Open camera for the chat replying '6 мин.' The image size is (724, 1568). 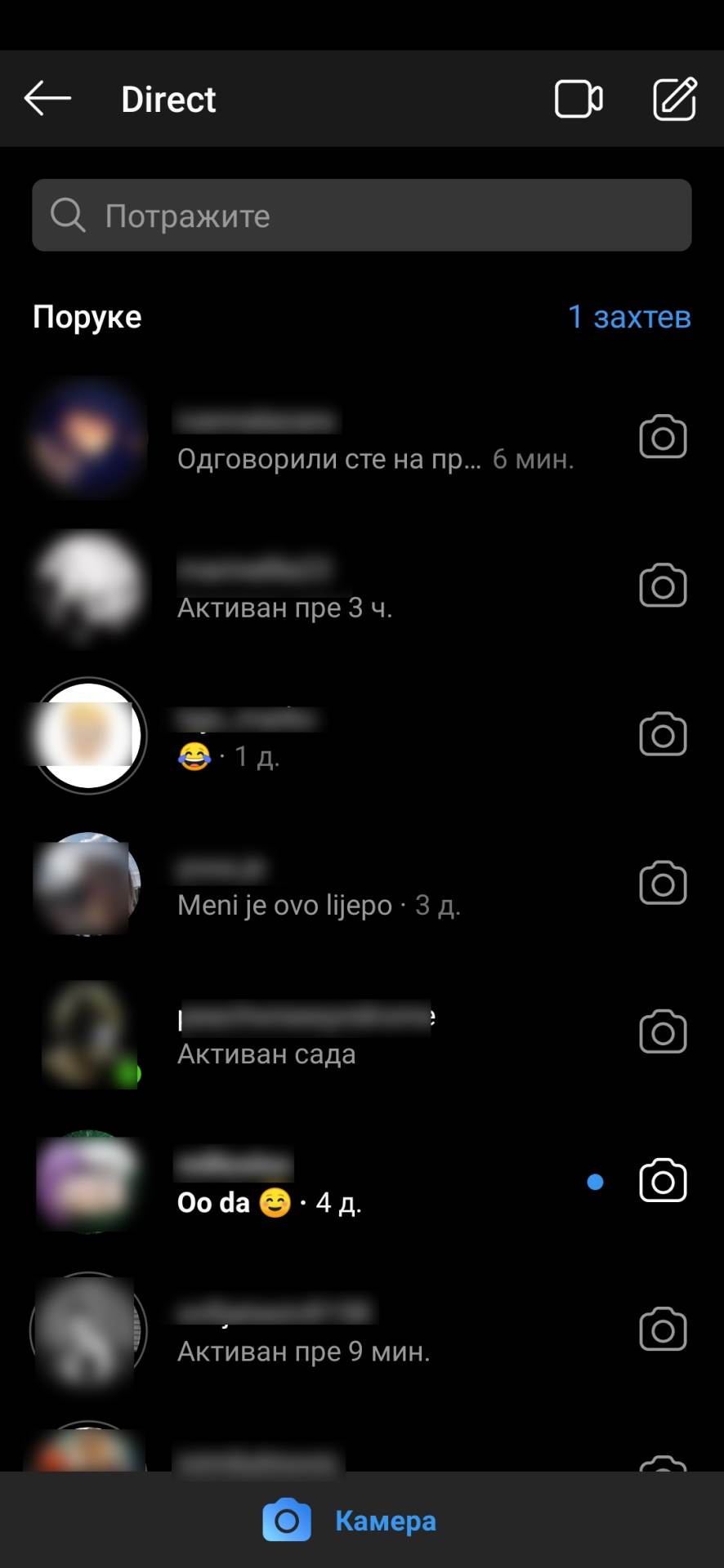tap(663, 437)
